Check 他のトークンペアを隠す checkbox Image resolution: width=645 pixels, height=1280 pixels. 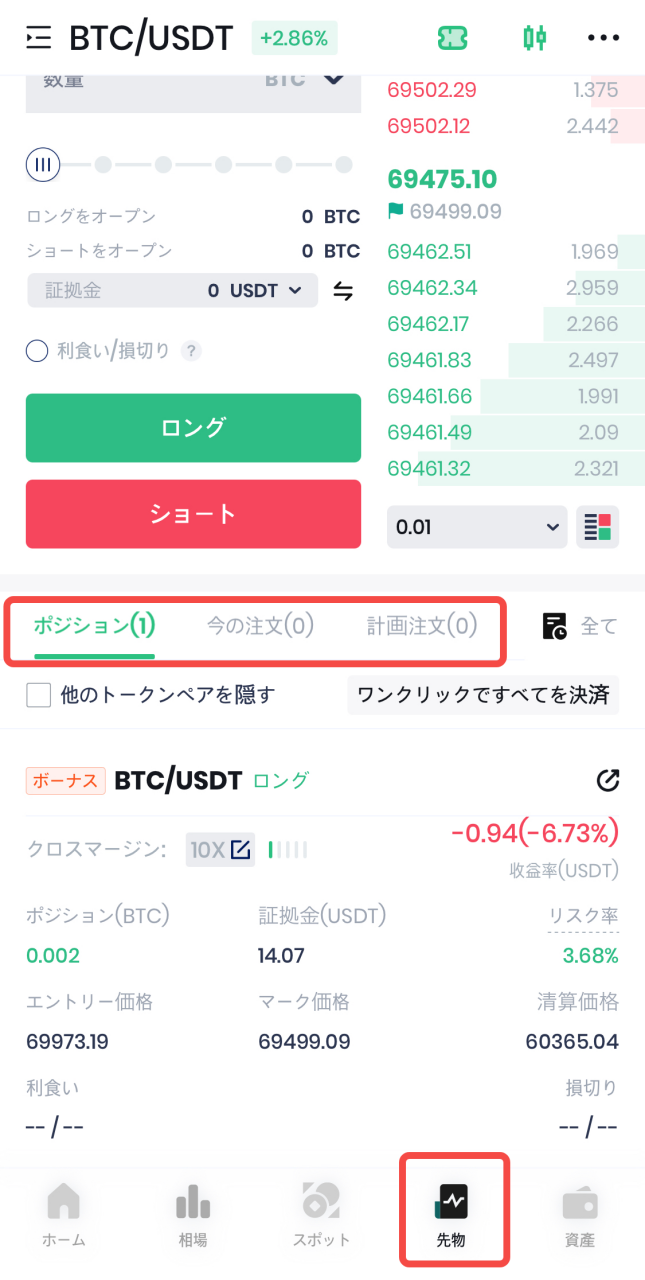[x=39, y=694]
